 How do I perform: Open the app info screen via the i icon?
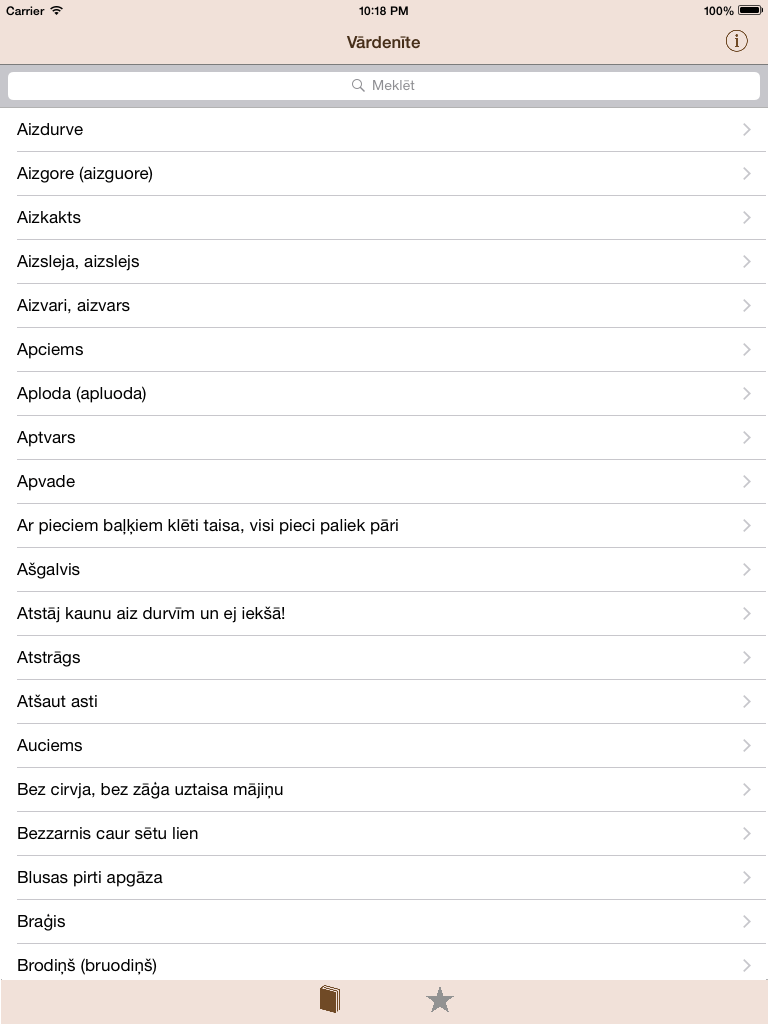[737, 40]
